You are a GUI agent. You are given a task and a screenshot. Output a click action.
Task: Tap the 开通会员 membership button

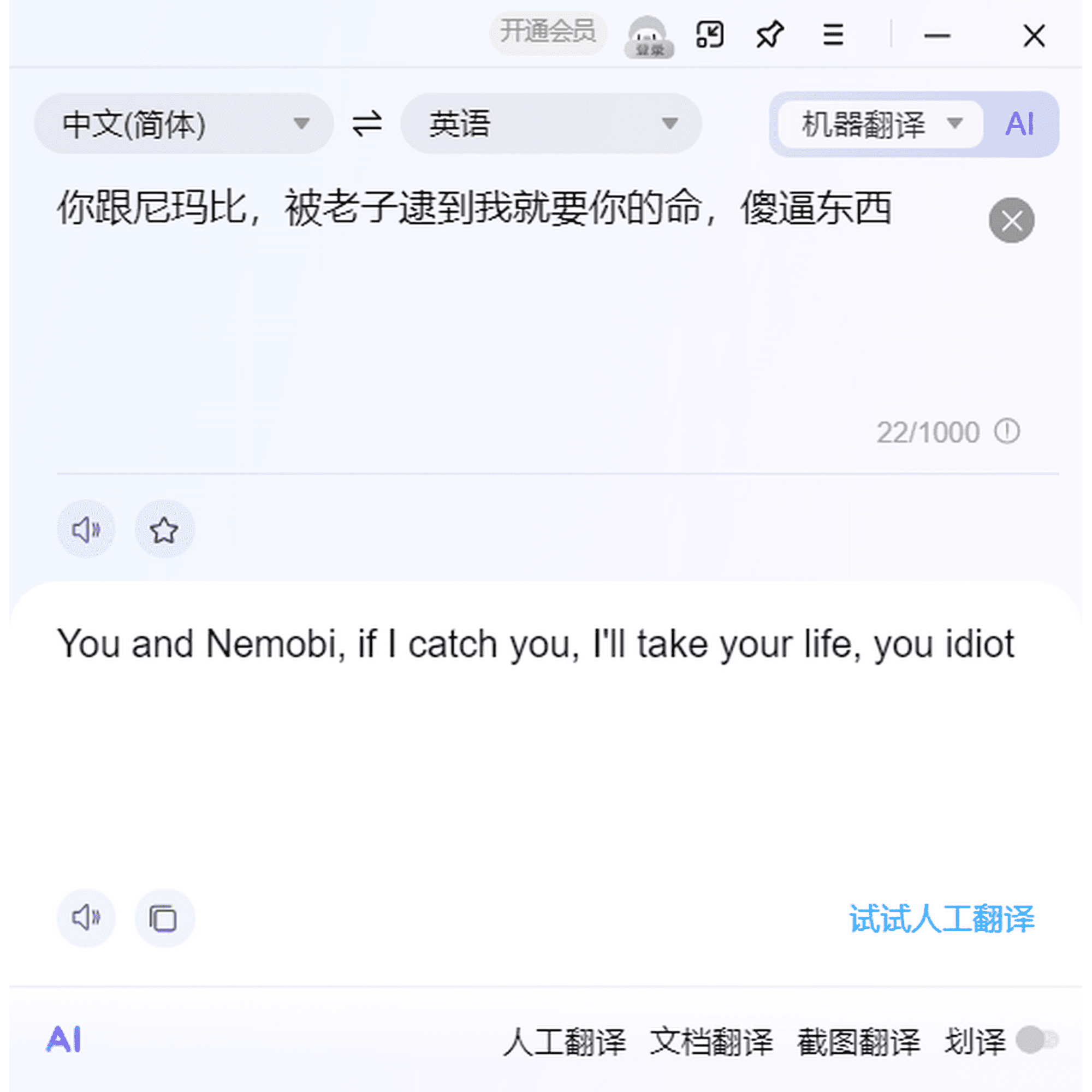tap(547, 32)
